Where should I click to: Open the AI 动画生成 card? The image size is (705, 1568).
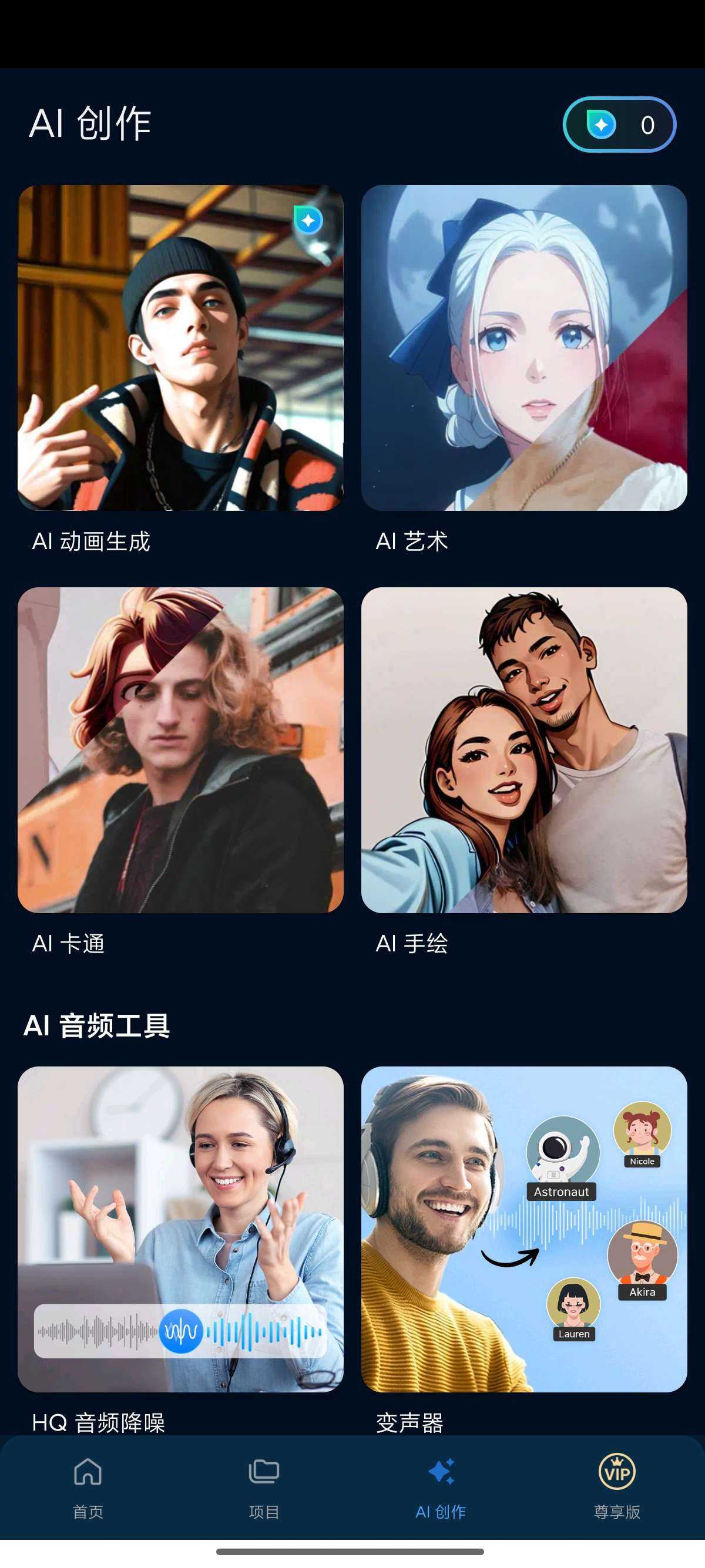tap(180, 348)
